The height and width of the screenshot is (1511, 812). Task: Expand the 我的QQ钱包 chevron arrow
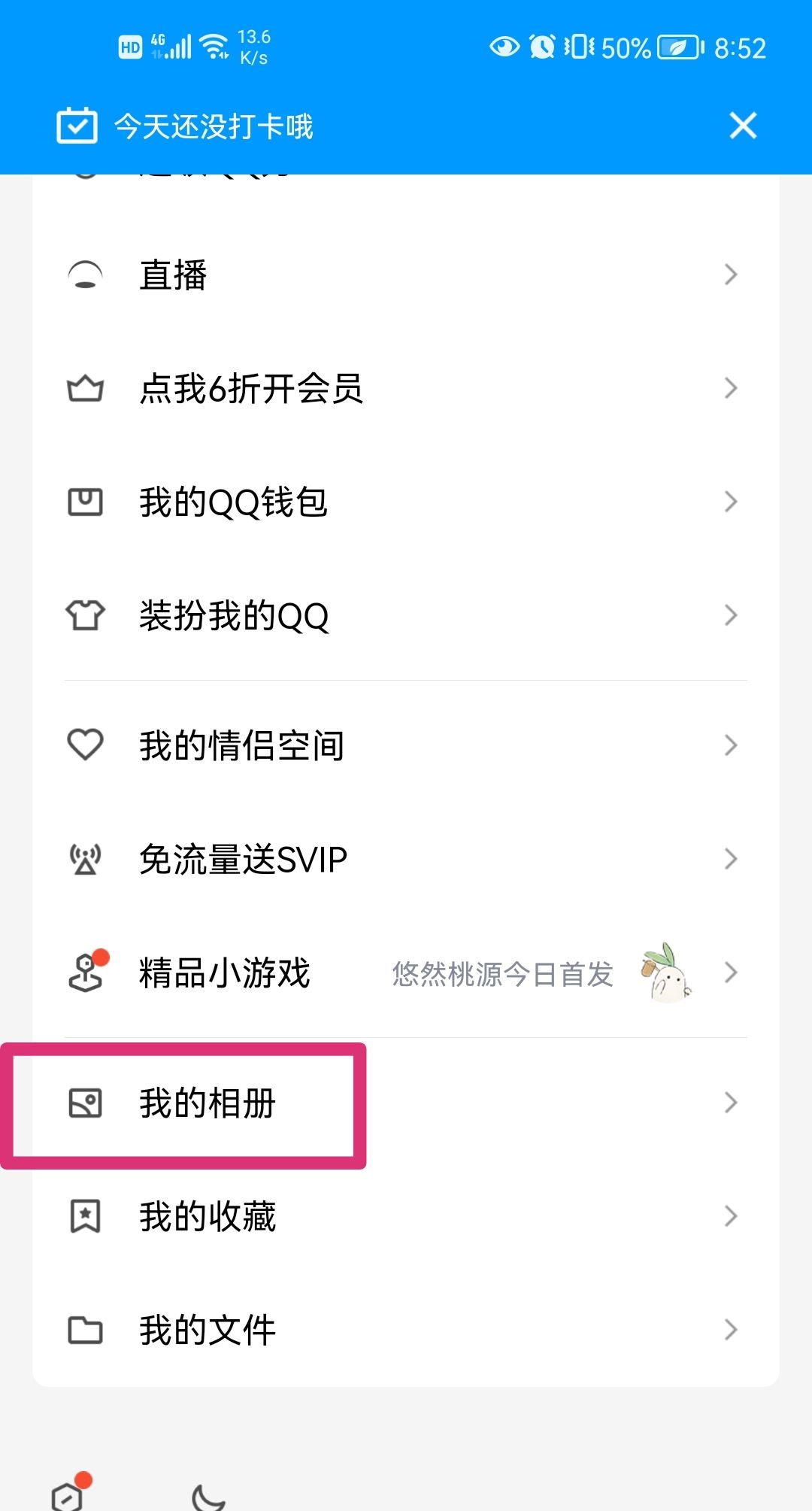pos(730,502)
